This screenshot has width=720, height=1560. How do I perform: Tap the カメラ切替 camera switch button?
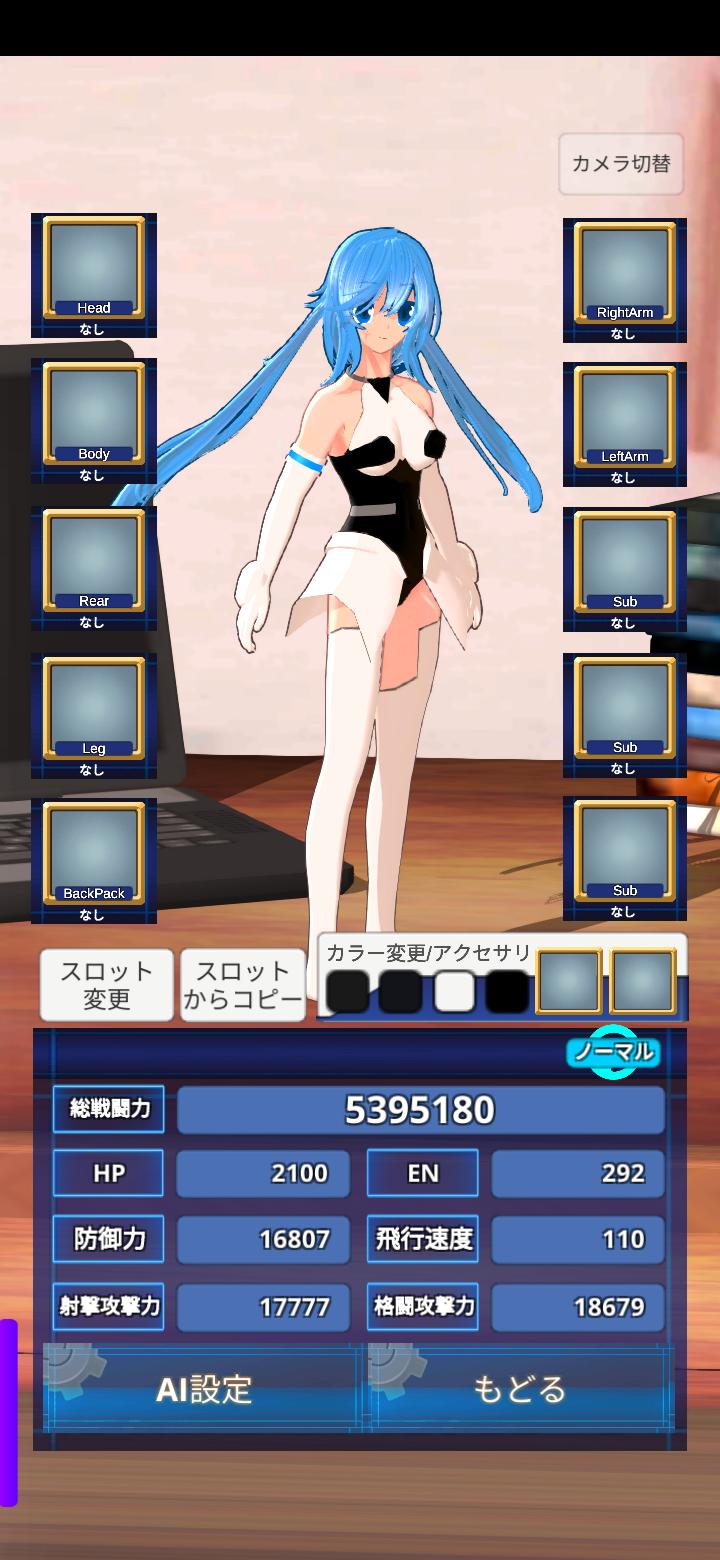coord(621,164)
